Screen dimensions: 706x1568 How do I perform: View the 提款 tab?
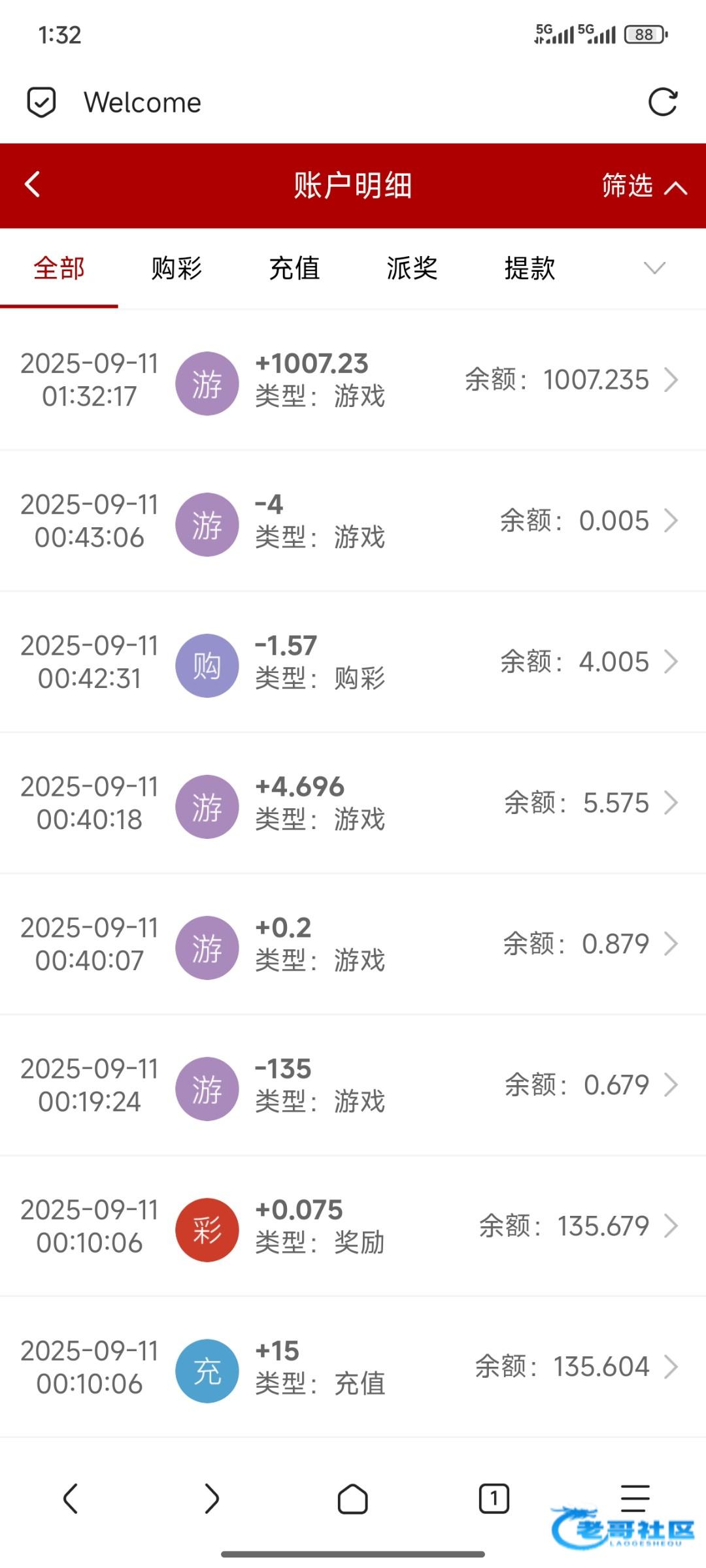click(529, 269)
